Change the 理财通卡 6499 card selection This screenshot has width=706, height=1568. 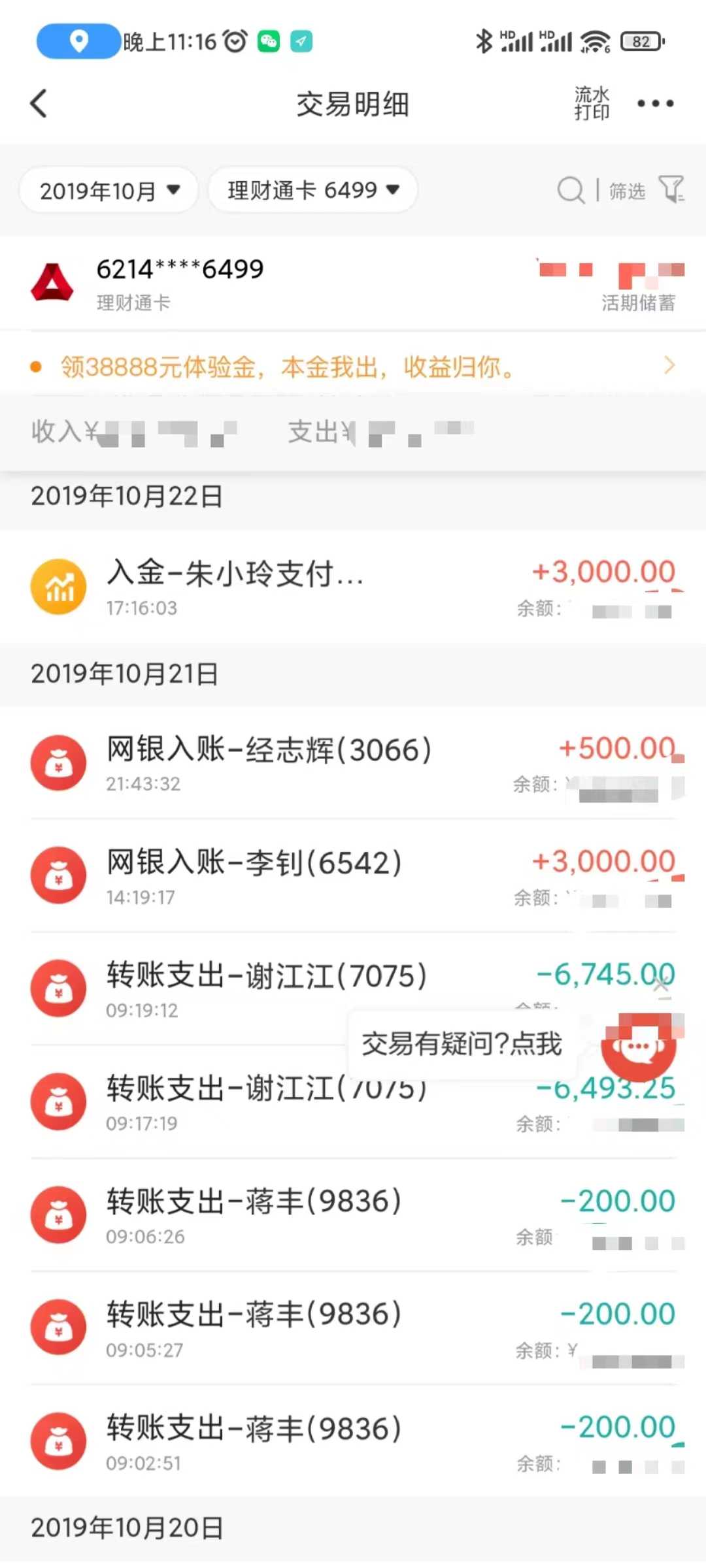click(x=312, y=190)
